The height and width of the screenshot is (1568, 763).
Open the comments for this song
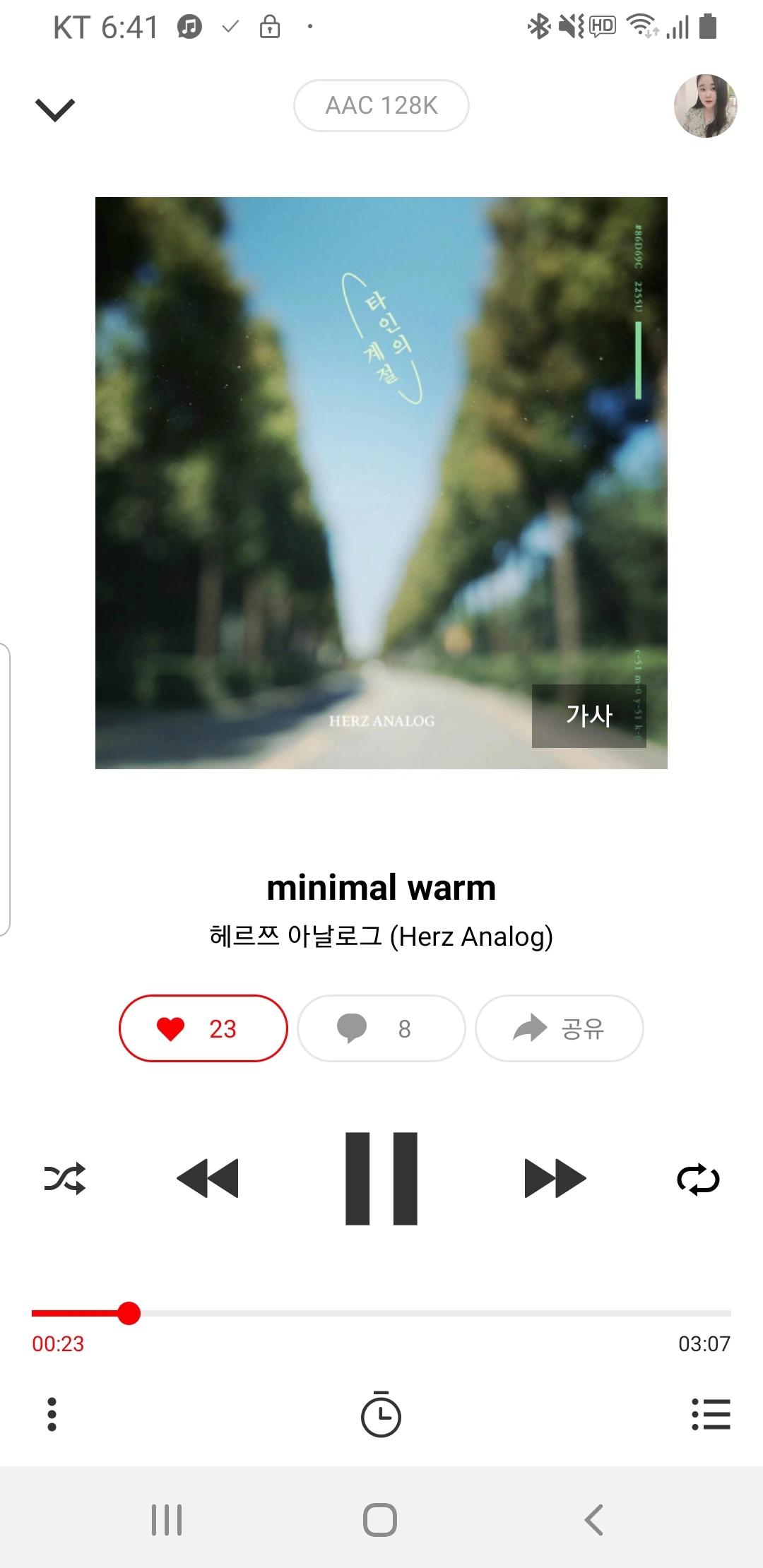(x=381, y=1028)
